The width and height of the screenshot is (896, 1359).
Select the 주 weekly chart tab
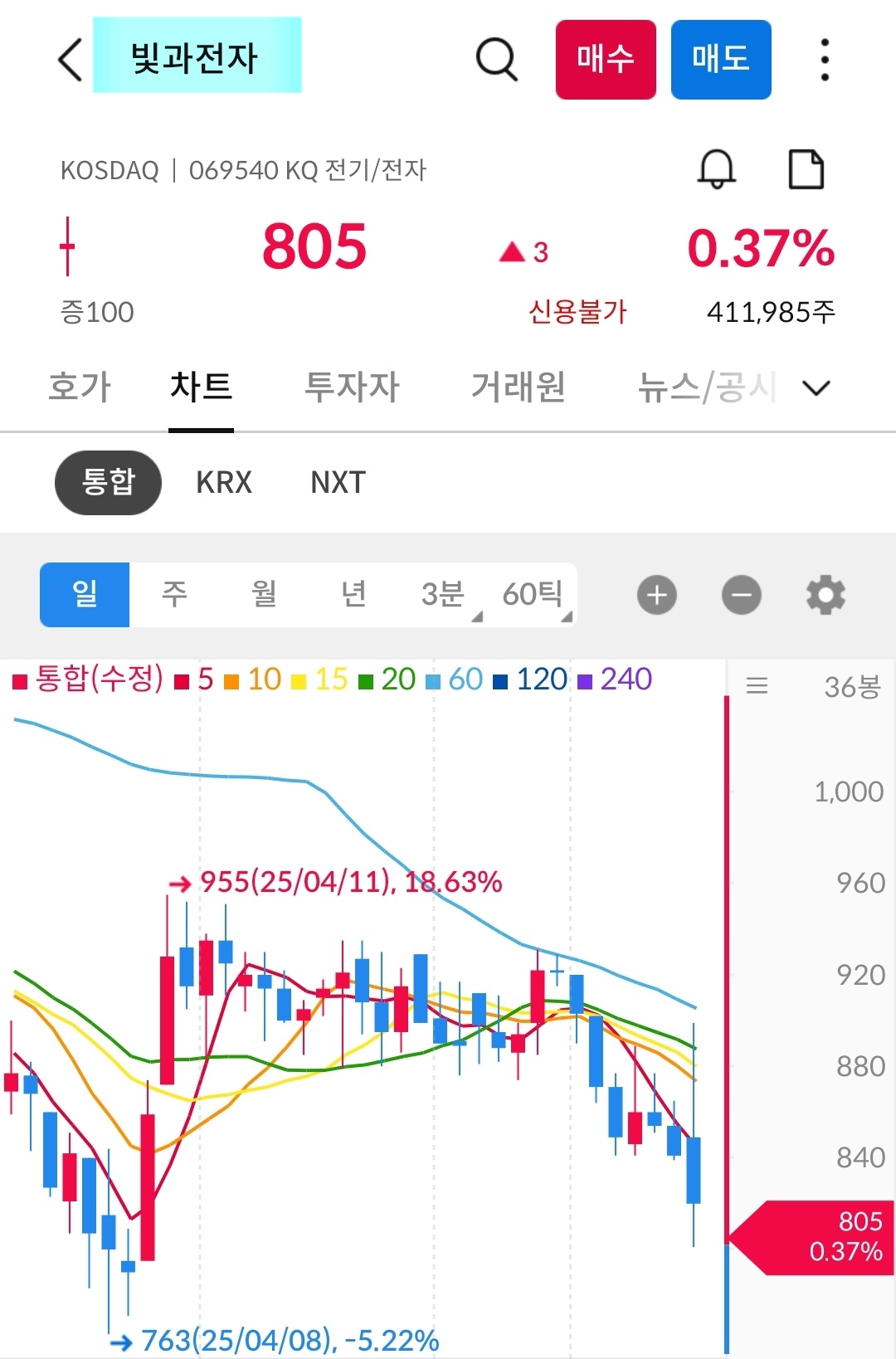click(173, 594)
